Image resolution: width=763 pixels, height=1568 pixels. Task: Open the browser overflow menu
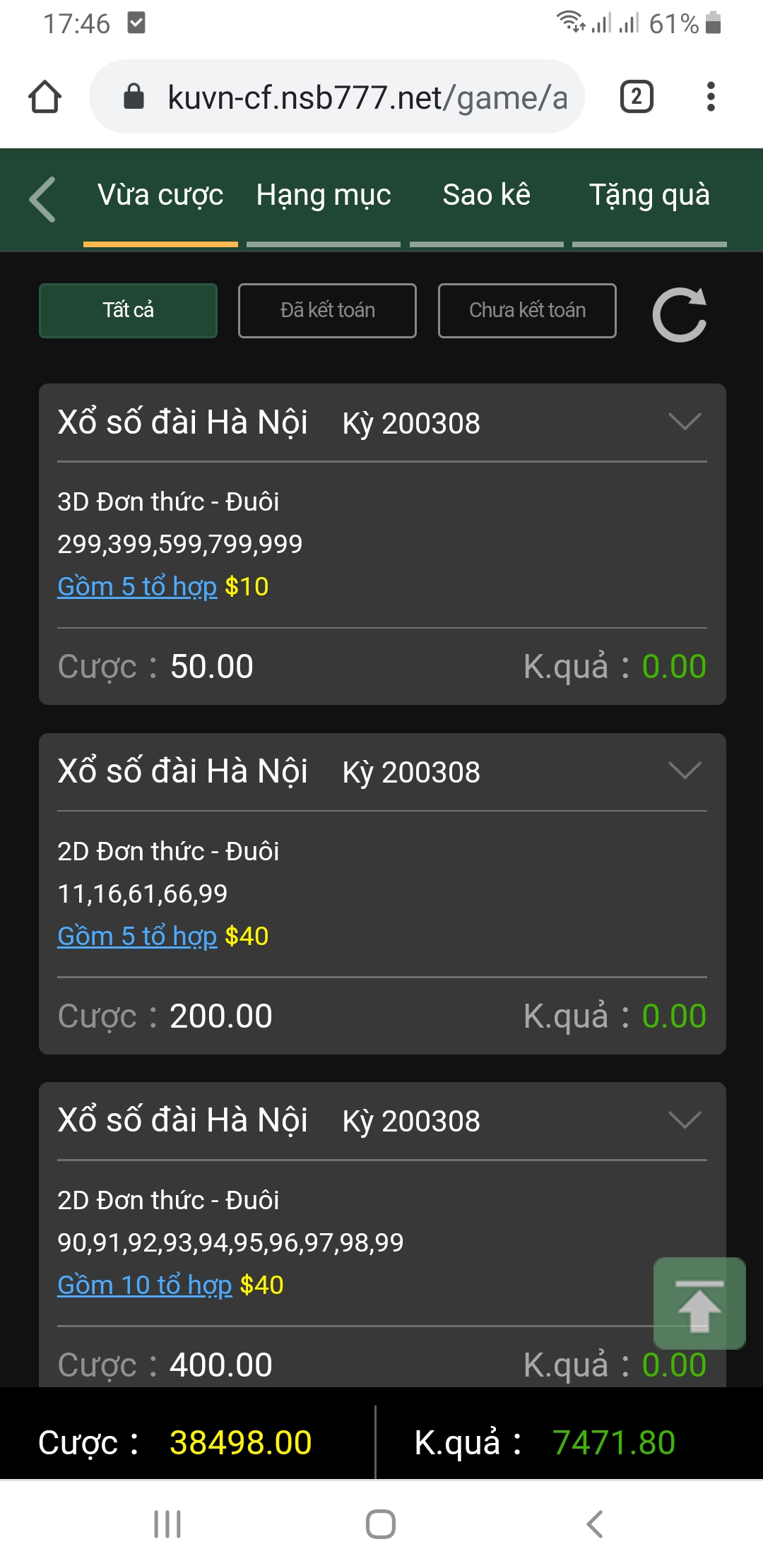(711, 97)
